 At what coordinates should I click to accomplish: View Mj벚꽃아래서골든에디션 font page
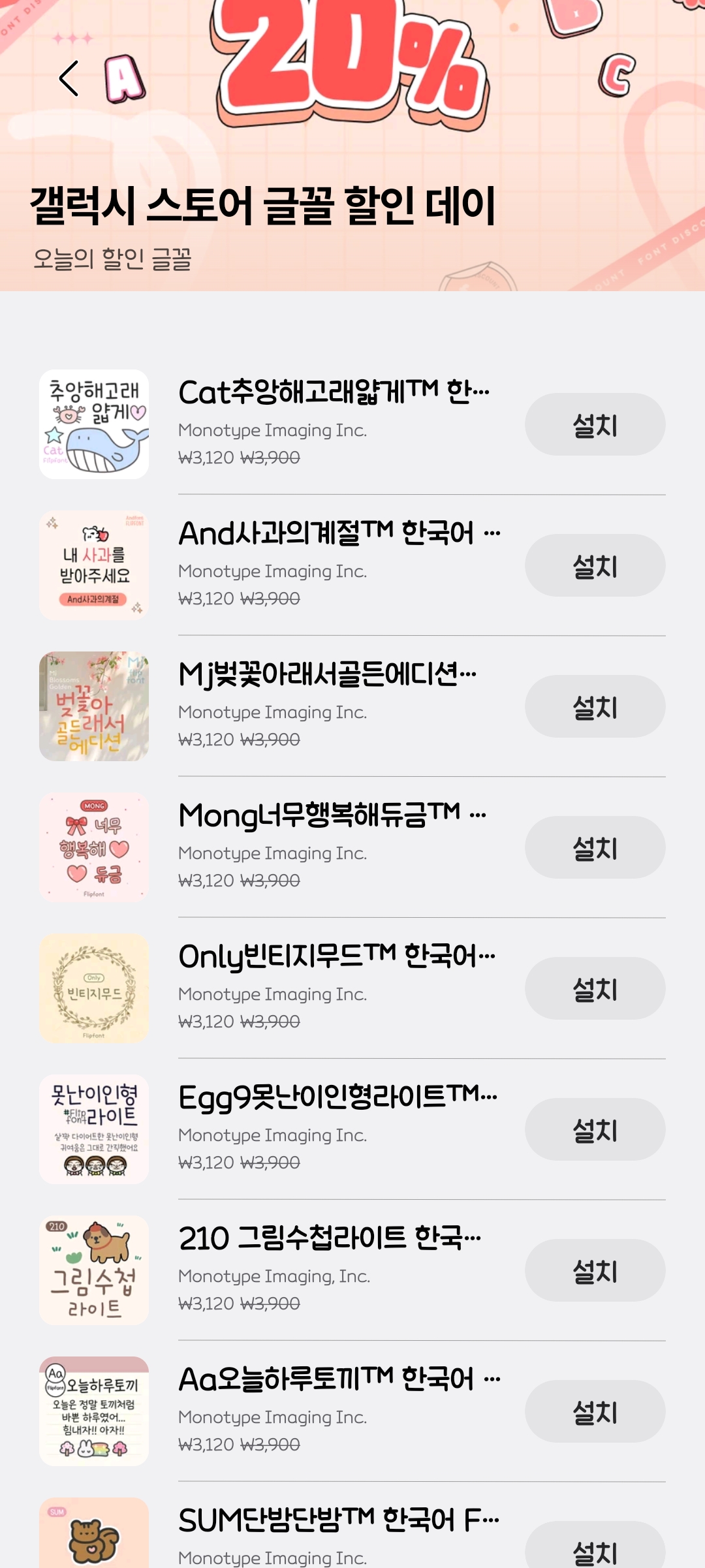[326, 675]
